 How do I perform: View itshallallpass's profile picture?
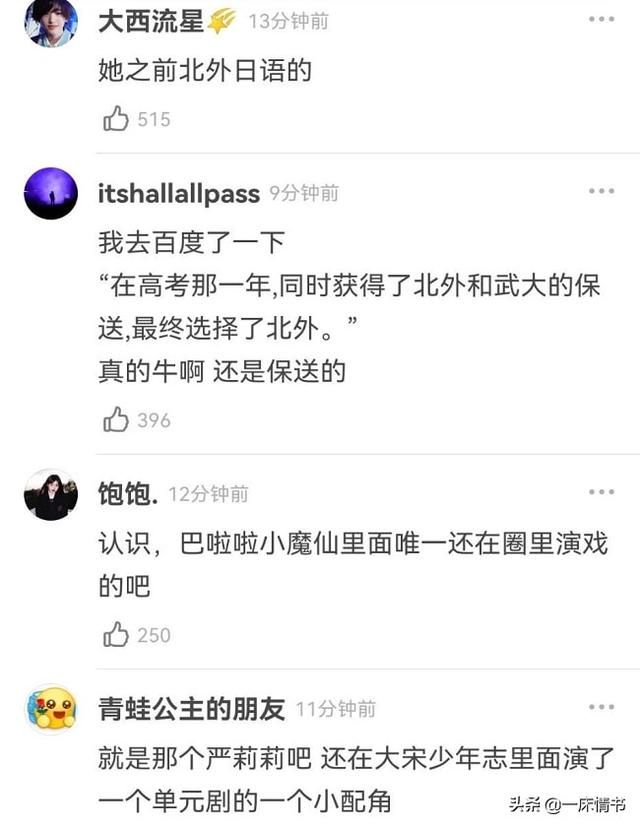[50, 193]
